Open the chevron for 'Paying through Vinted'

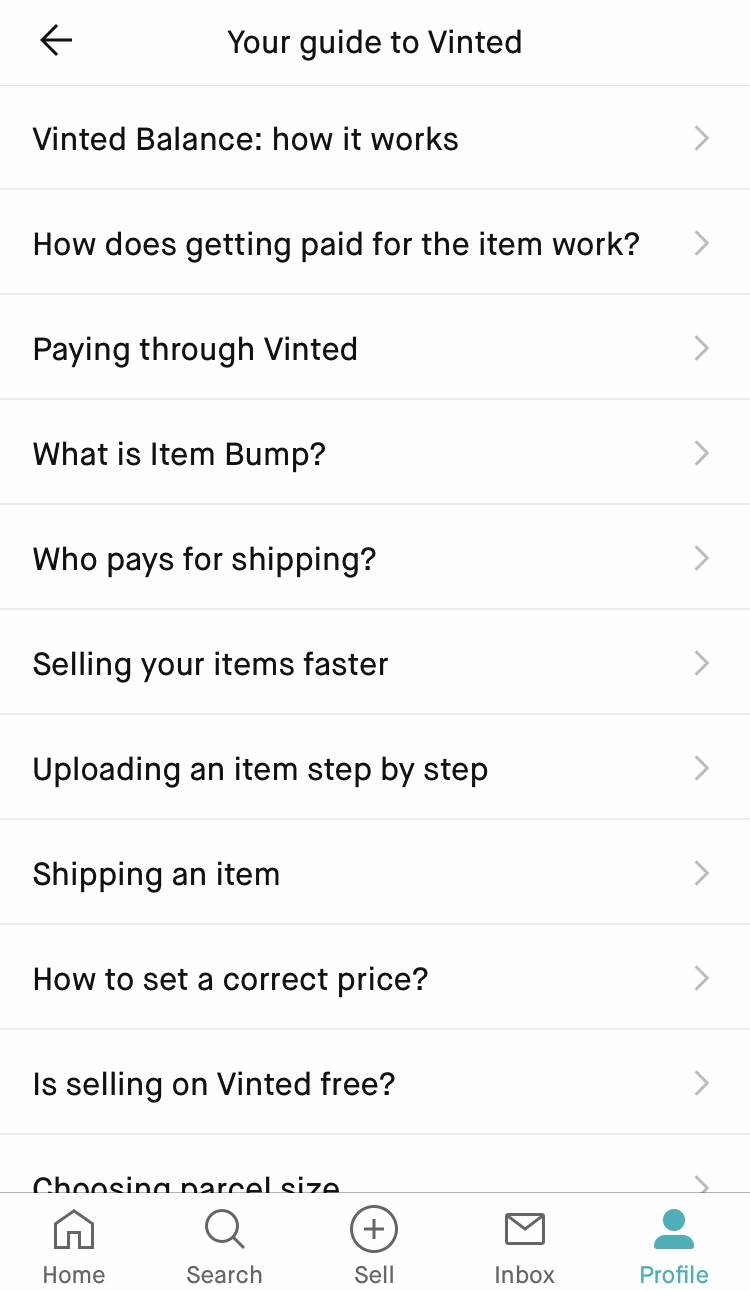click(701, 348)
